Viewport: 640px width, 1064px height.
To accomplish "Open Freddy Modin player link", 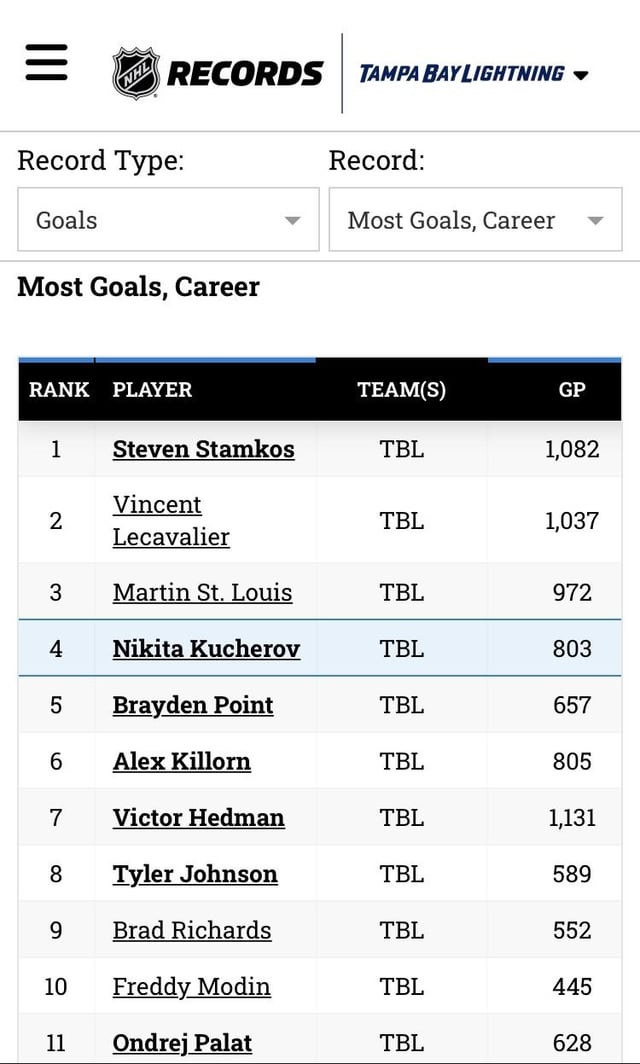I will tap(191, 986).
